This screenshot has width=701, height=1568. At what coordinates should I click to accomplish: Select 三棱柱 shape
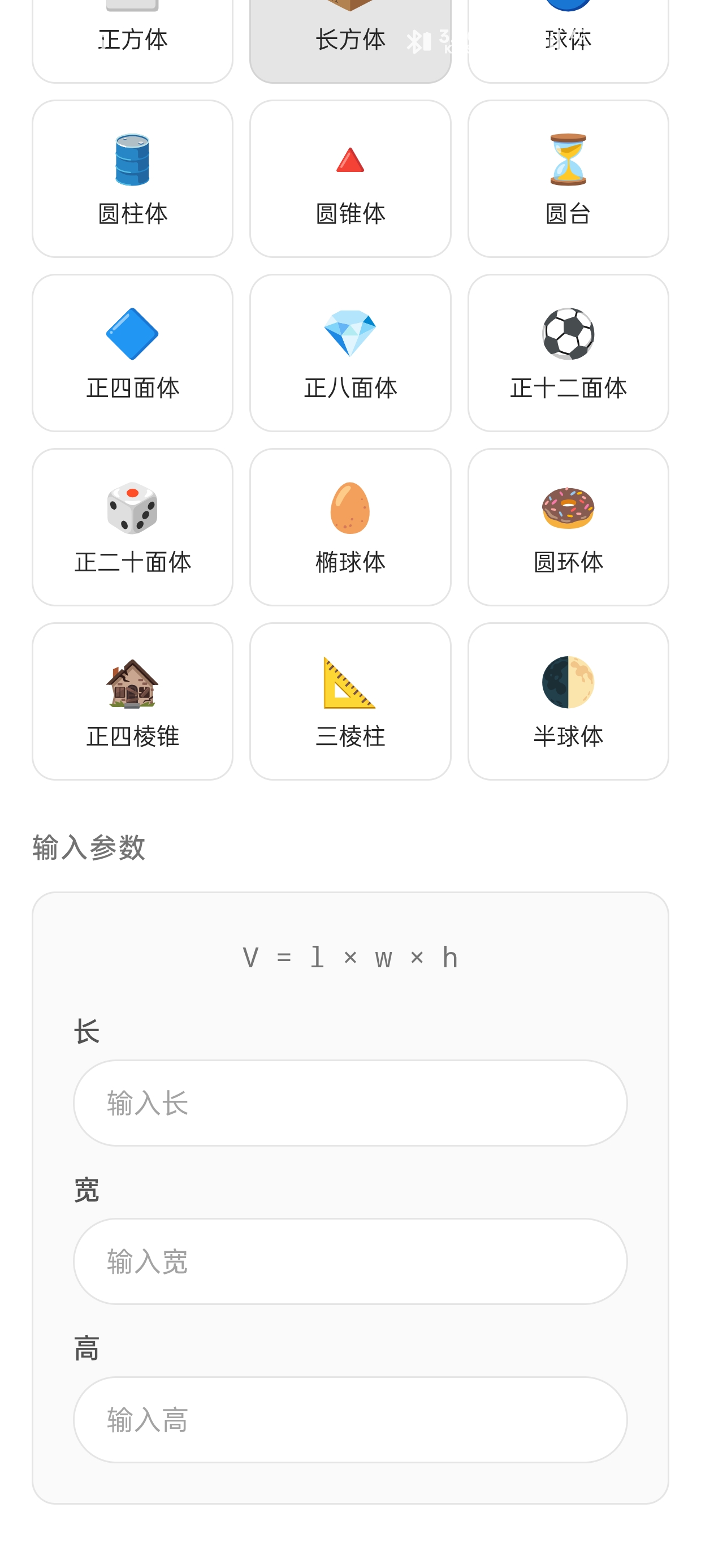click(350, 701)
